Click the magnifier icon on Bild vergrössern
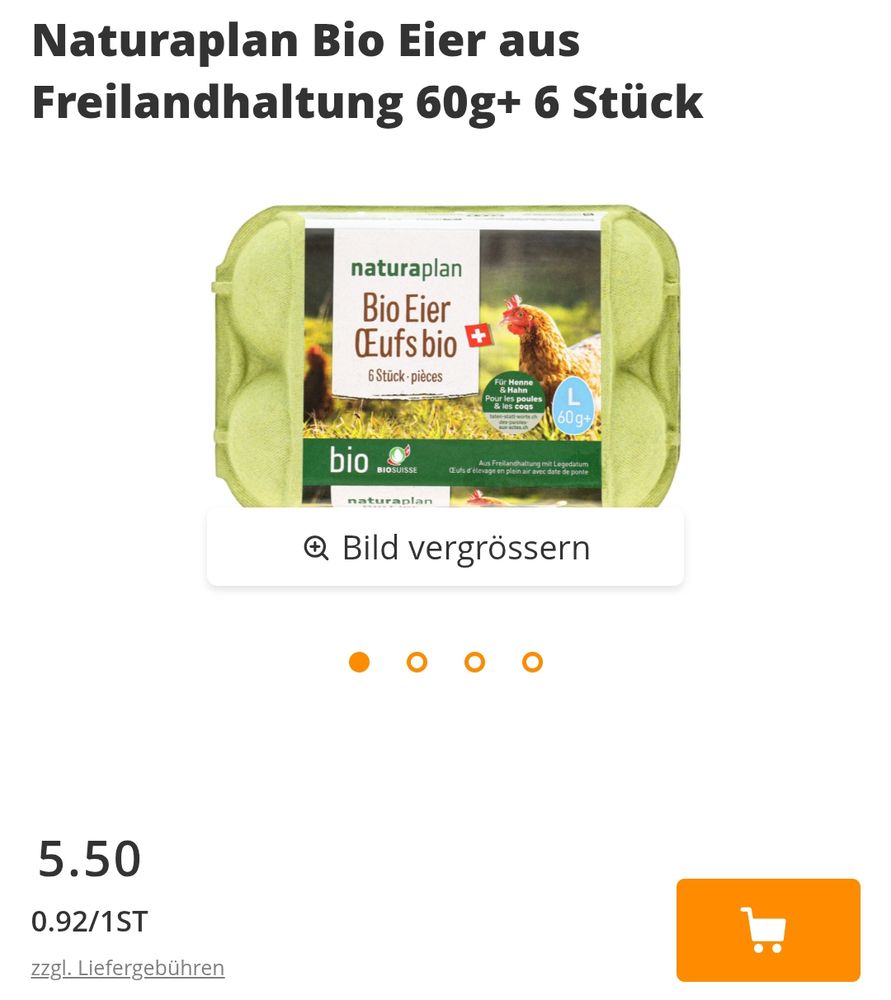The width and height of the screenshot is (891, 1000). [x=318, y=547]
